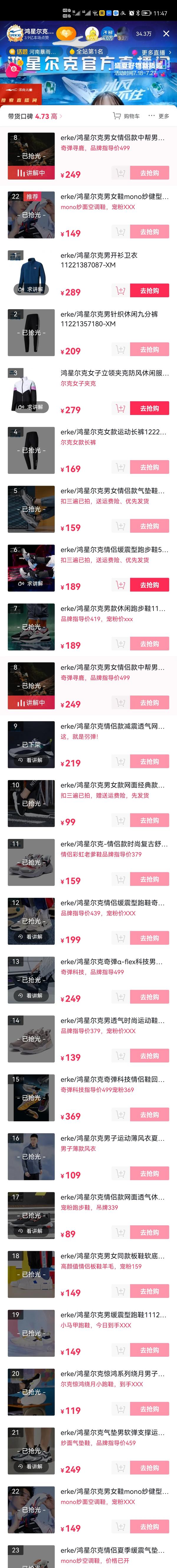Open the 更多 overflow options
Screen dimensions: 177x1568
coord(159,116)
